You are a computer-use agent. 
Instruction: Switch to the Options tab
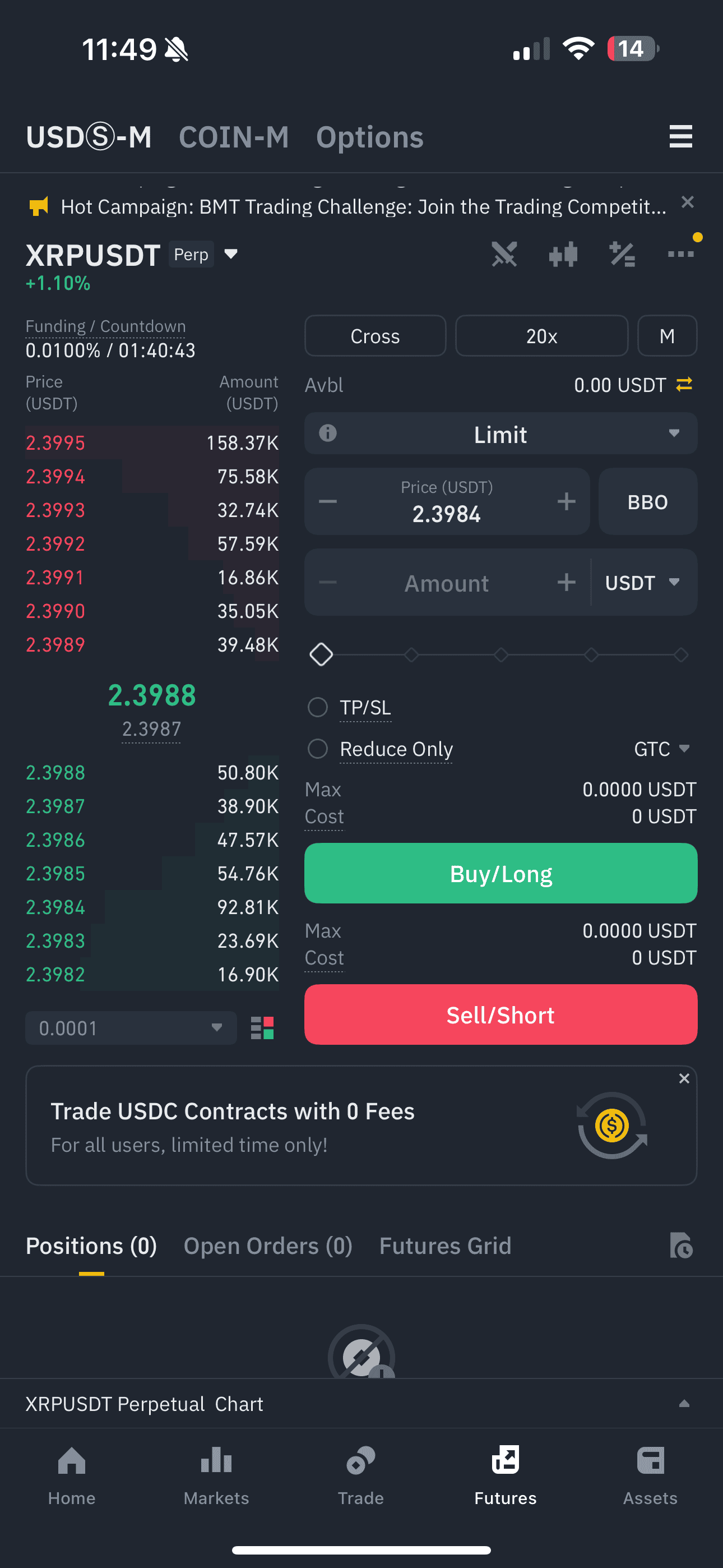369,137
